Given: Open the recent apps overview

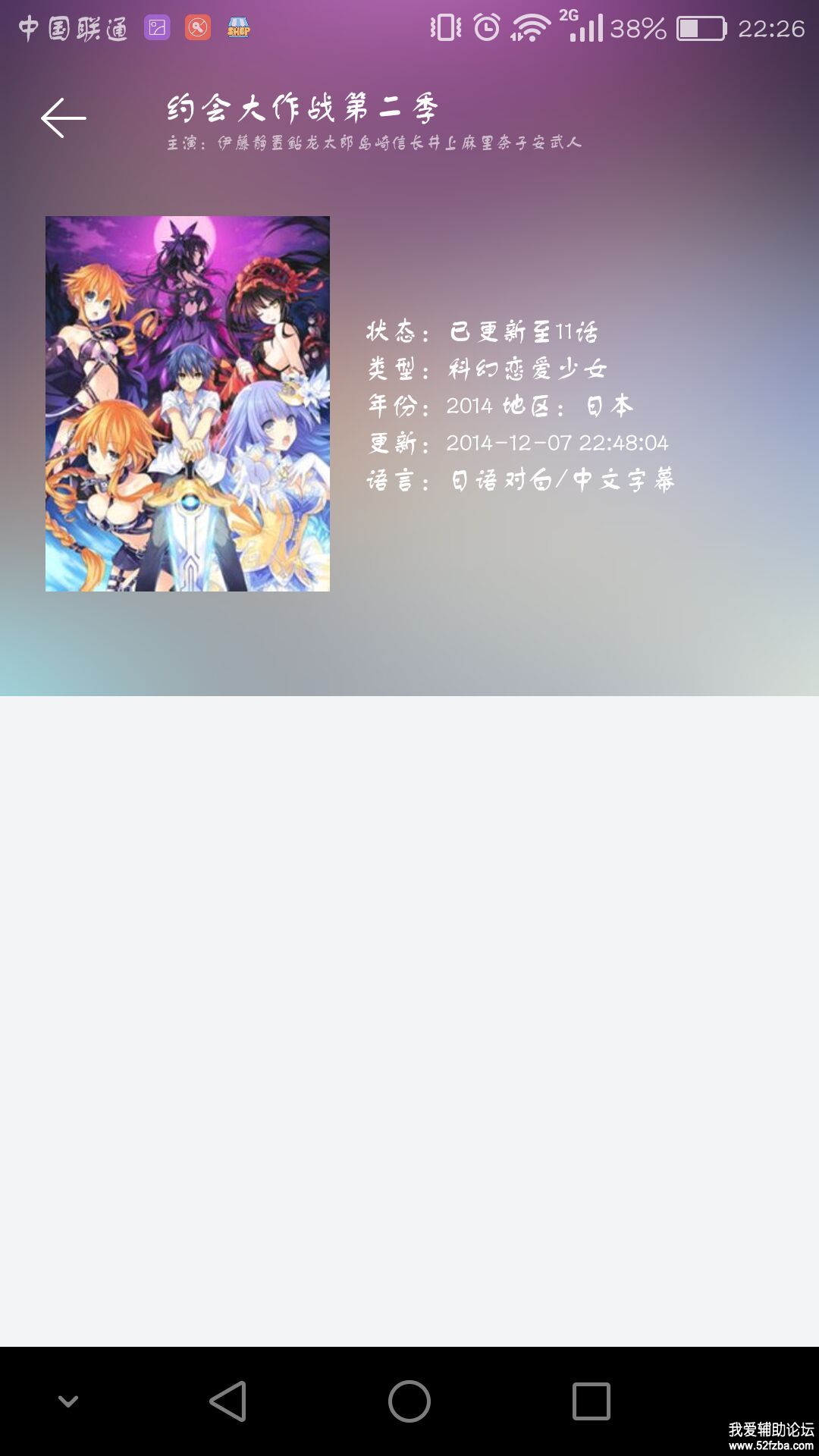Looking at the screenshot, I should click(x=591, y=1401).
